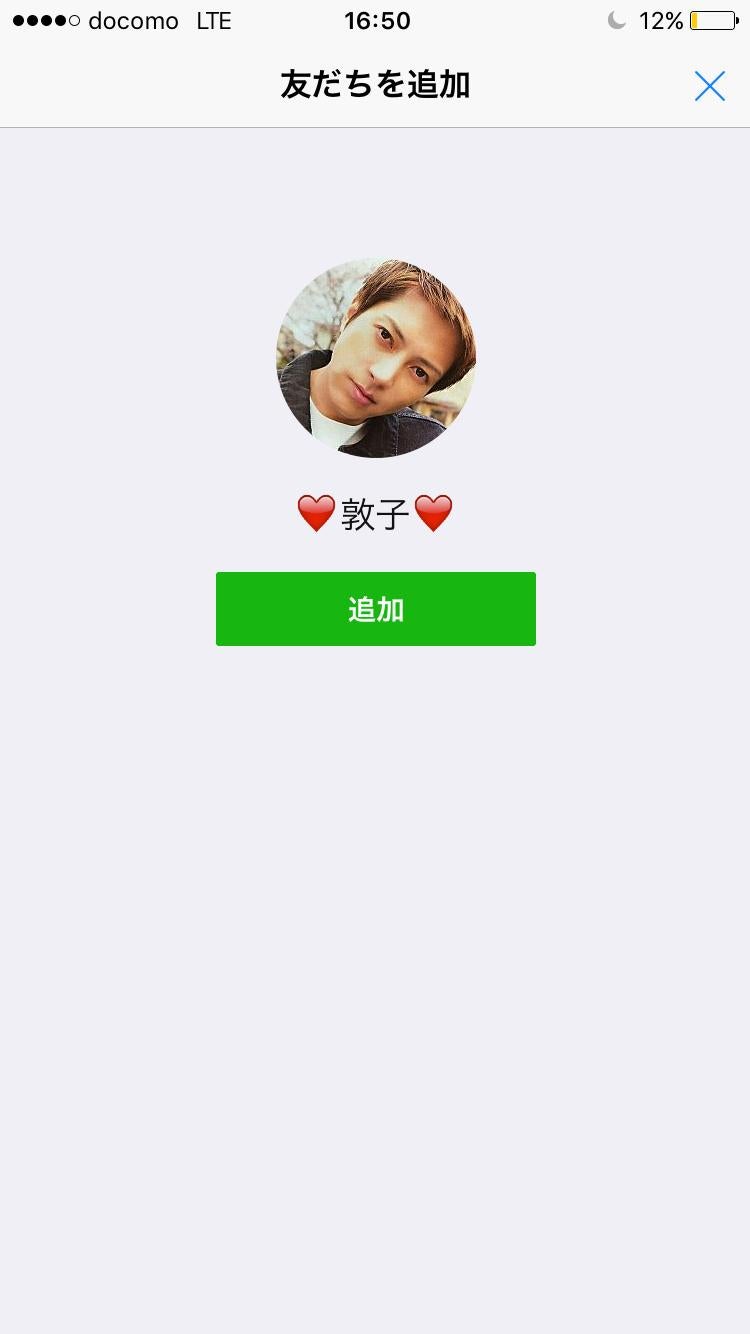Click the docomo carrier label
The image size is (750, 1334).
[133, 20]
